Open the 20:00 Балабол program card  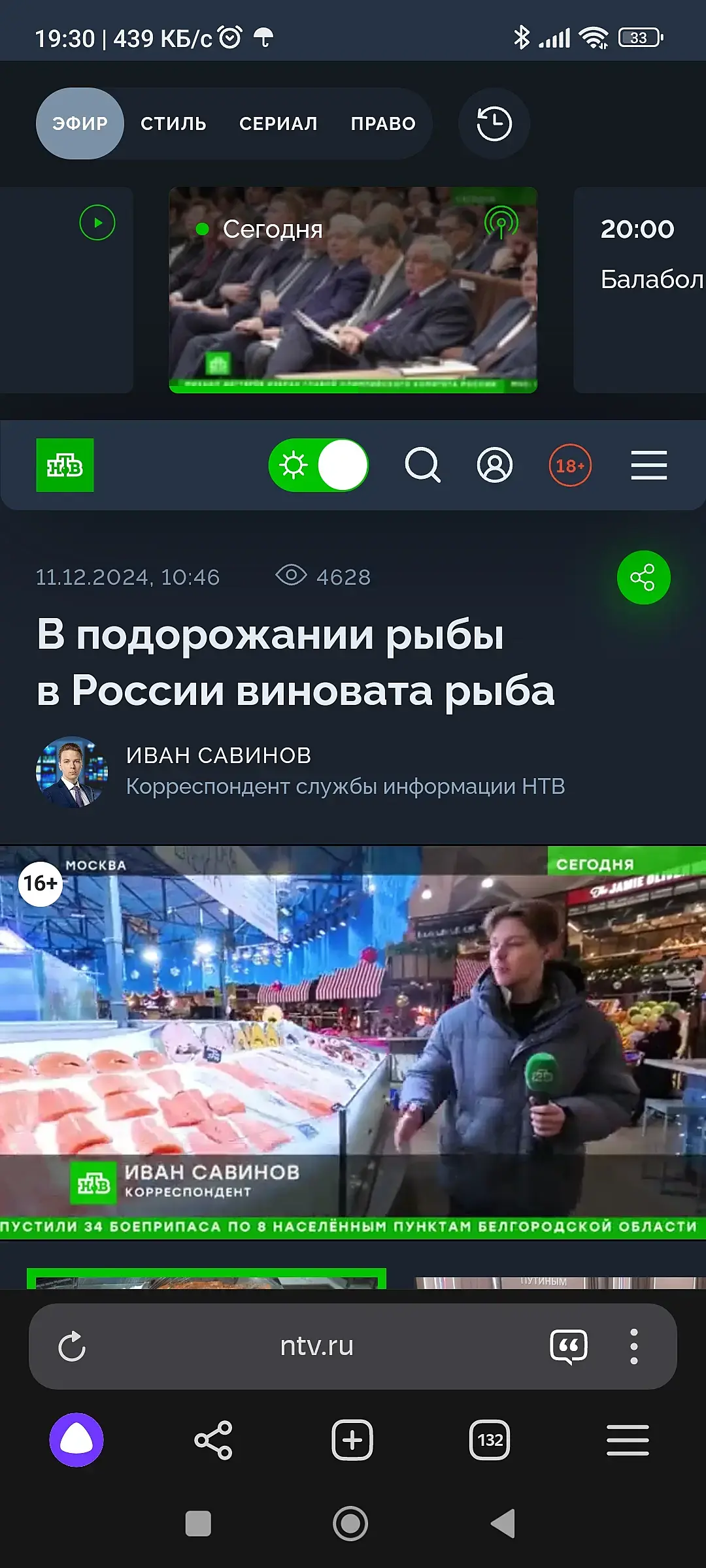[641, 290]
